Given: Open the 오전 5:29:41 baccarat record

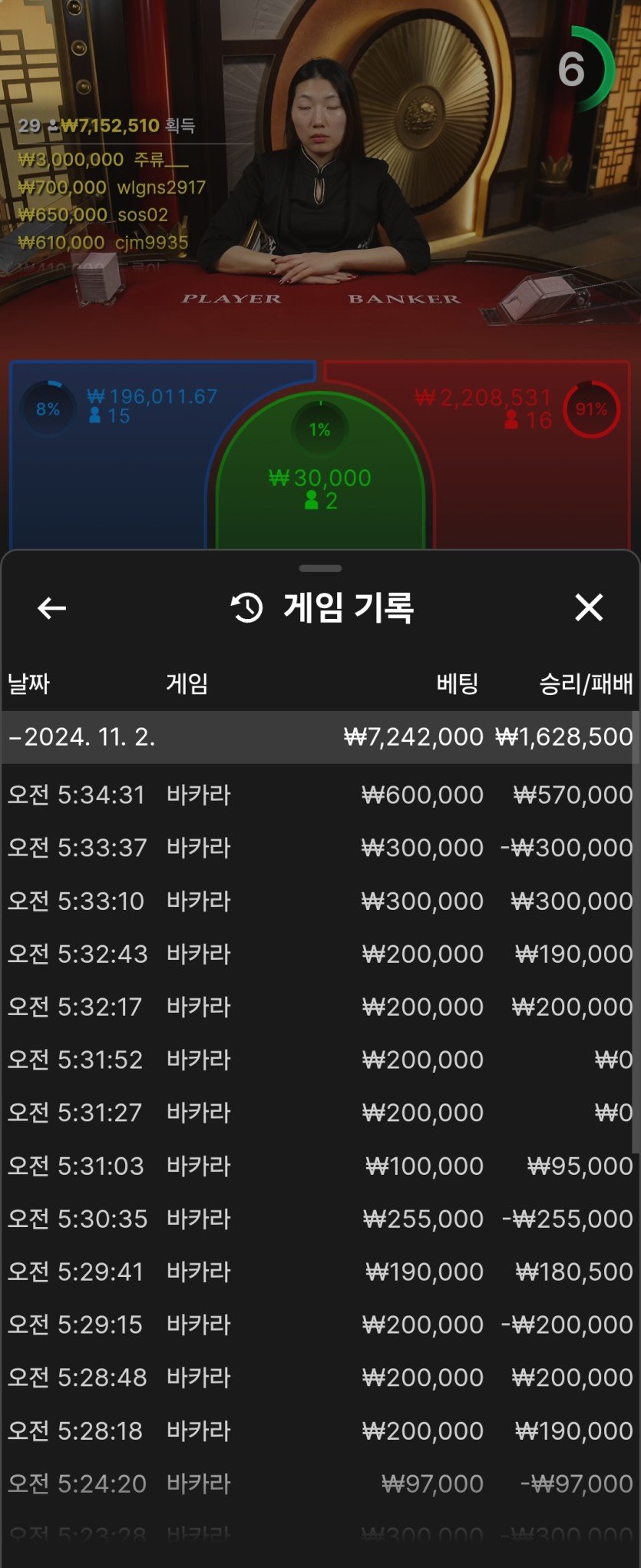Looking at the screenshot, I should click(x=319, y=1272).
